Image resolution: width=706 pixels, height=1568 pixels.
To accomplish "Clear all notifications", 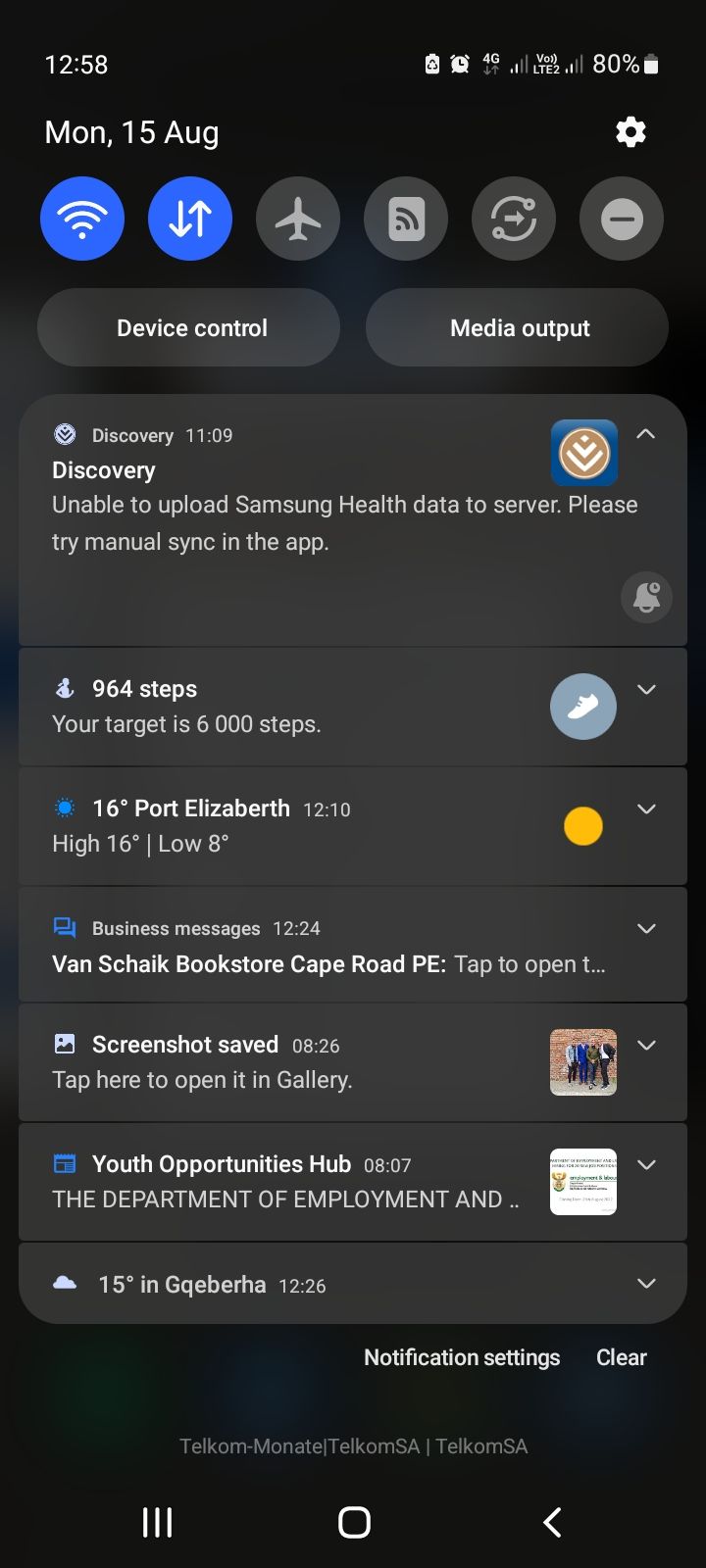I will click(x=621, y=1357).
